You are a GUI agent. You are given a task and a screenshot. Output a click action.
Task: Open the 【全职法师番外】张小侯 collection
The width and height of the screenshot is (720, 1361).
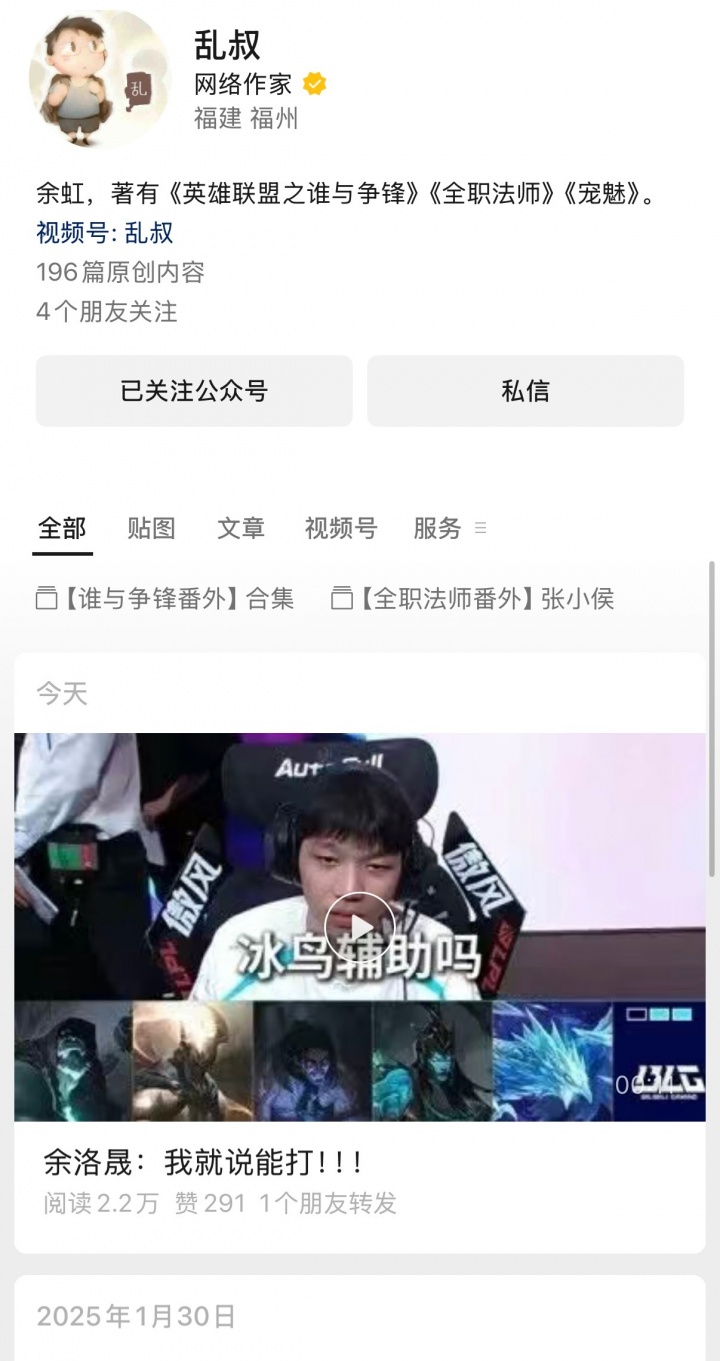472,599
